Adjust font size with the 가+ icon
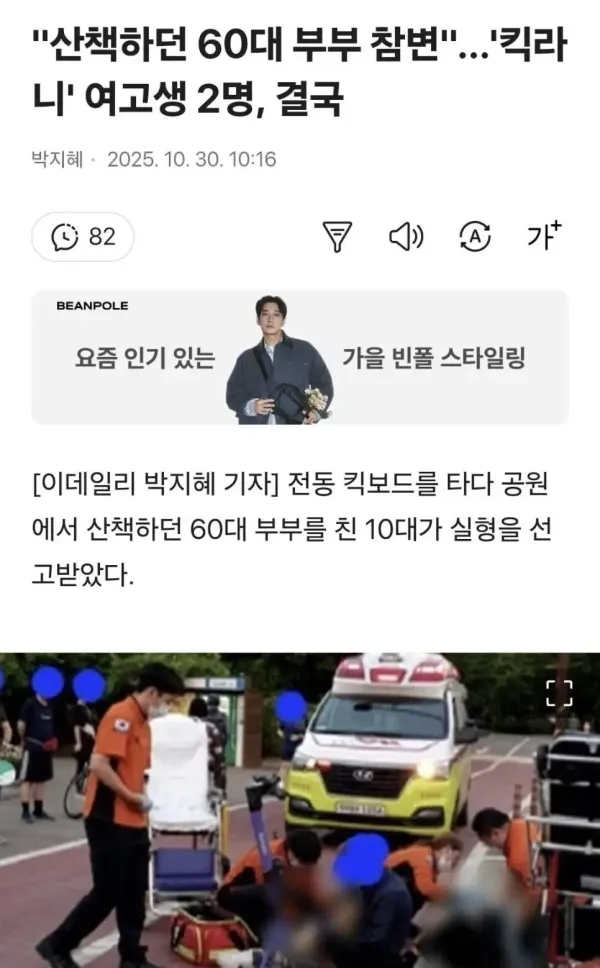Image resolution: width=600 pixels, height=968 pixels. click(x=544, y=236)
